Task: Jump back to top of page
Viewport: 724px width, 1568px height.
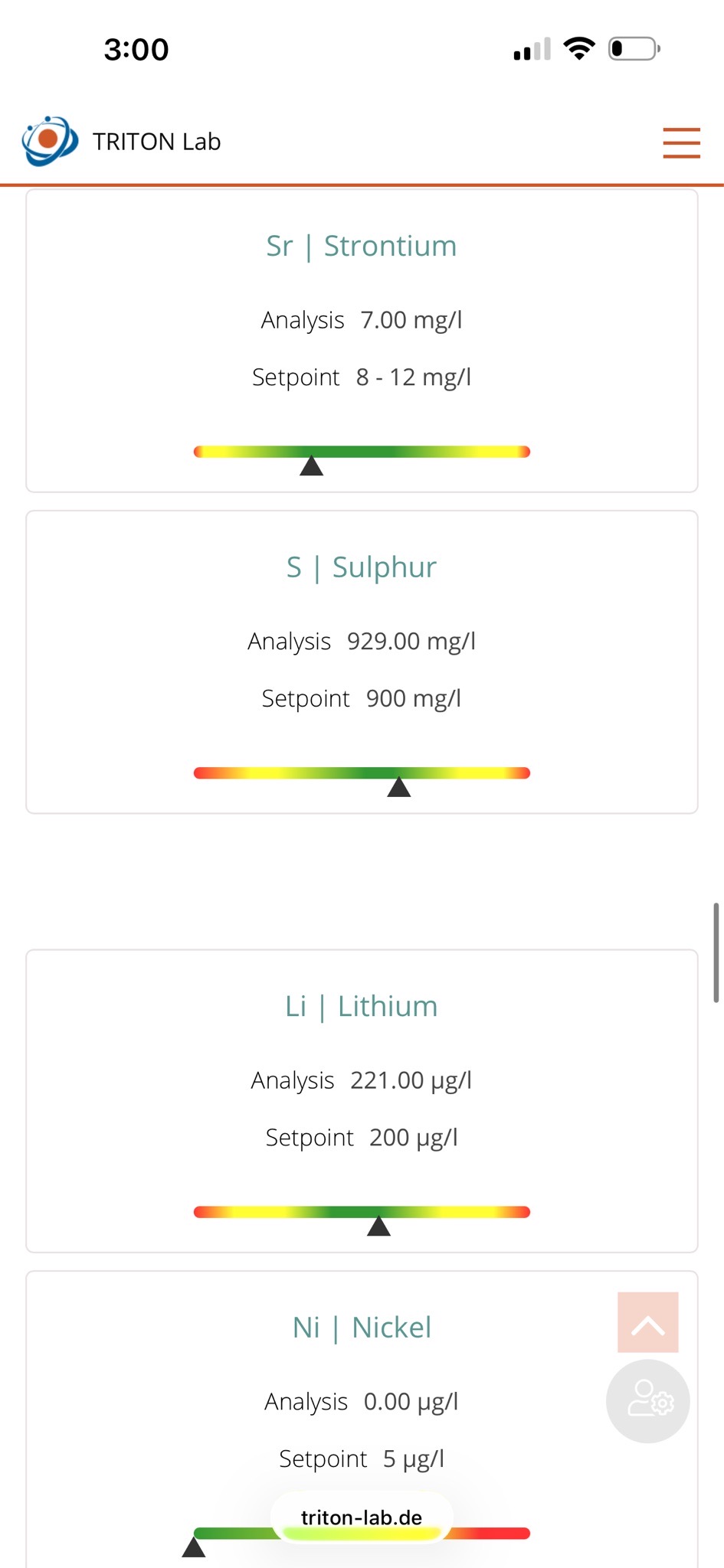Action: [647, 1322]
